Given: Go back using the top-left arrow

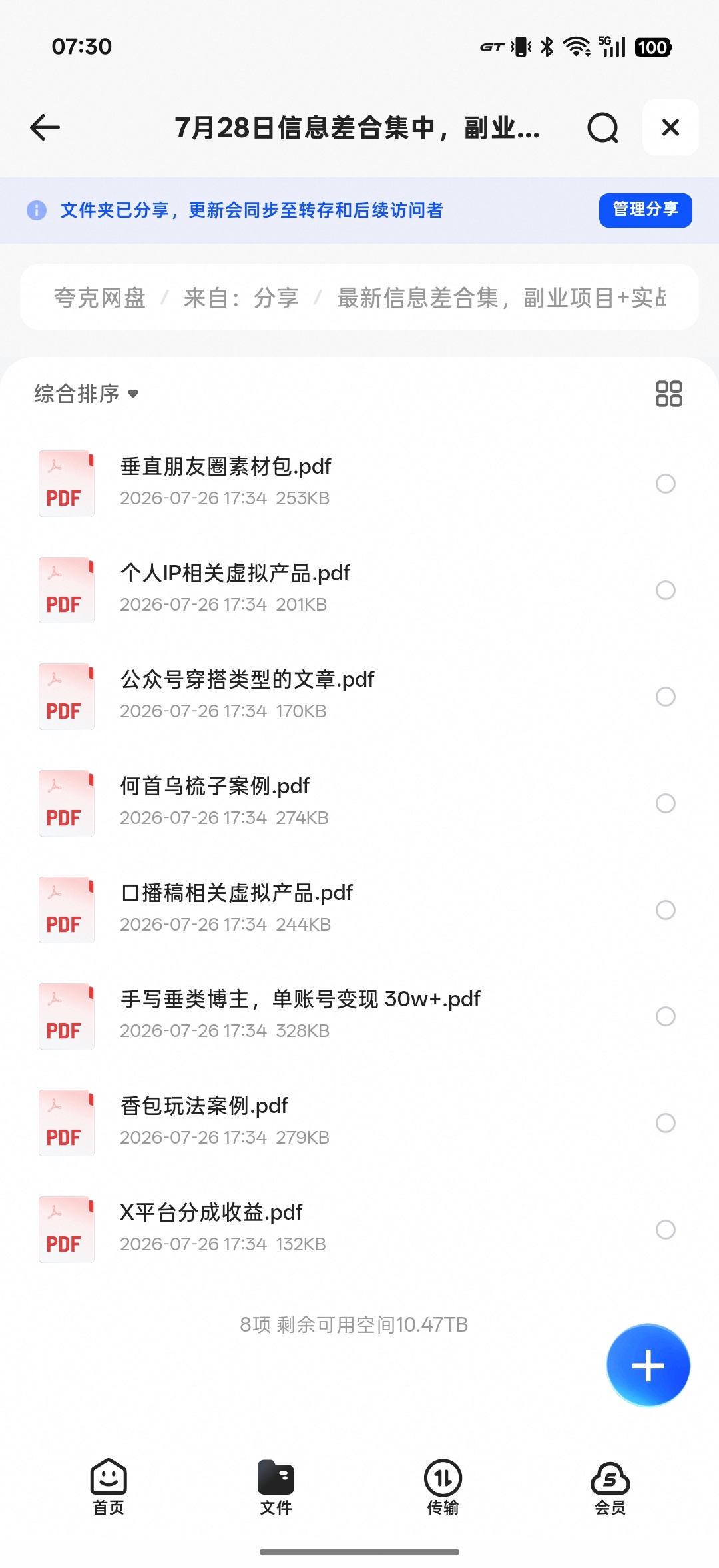Looking at the screenshot, I should pyautogui.click(x=45, y=127).
